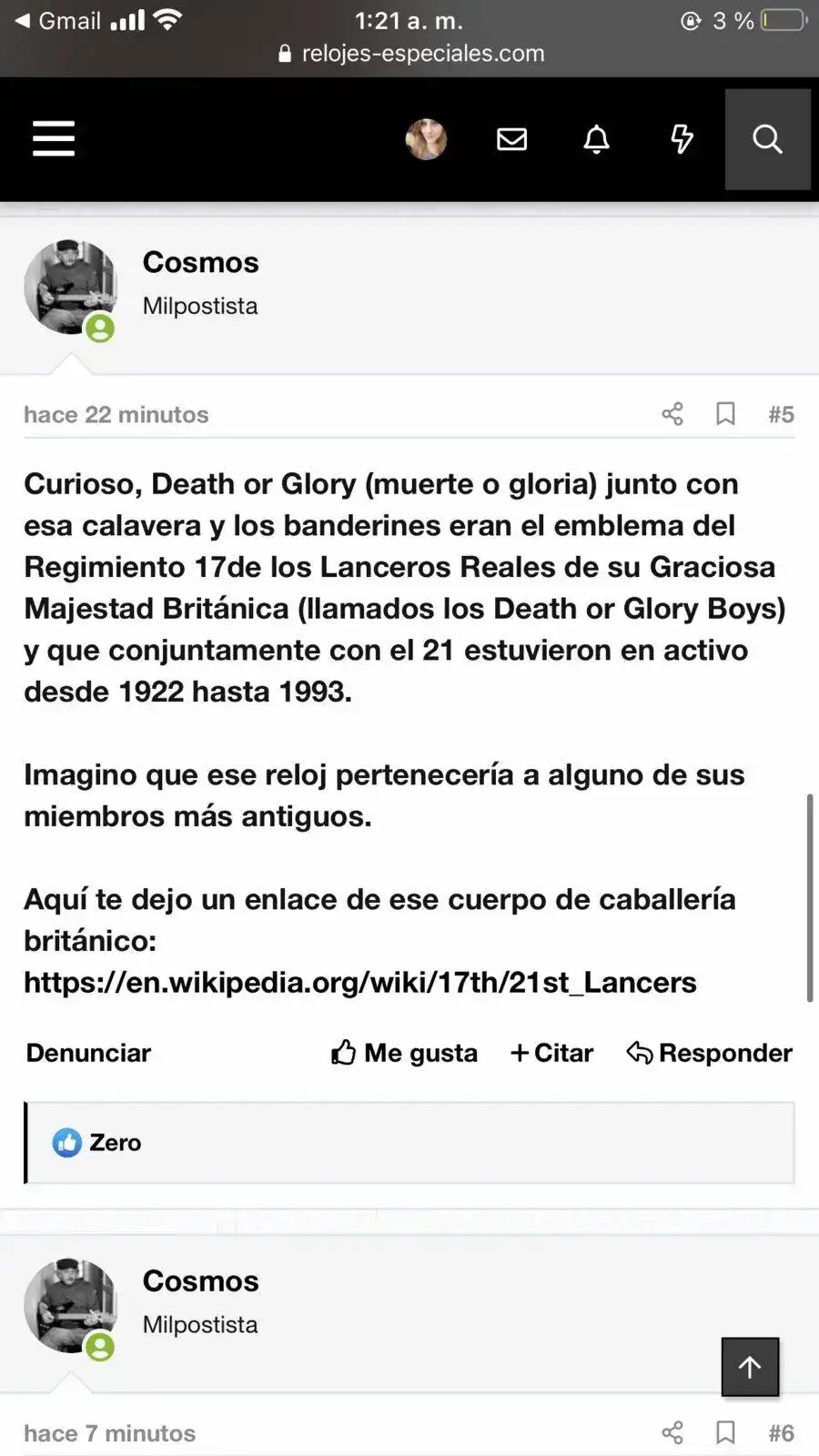This screenshot has width=819, height=1456.
Task: Reply to post #5 with Responder
Action: tap(710, 1053)
